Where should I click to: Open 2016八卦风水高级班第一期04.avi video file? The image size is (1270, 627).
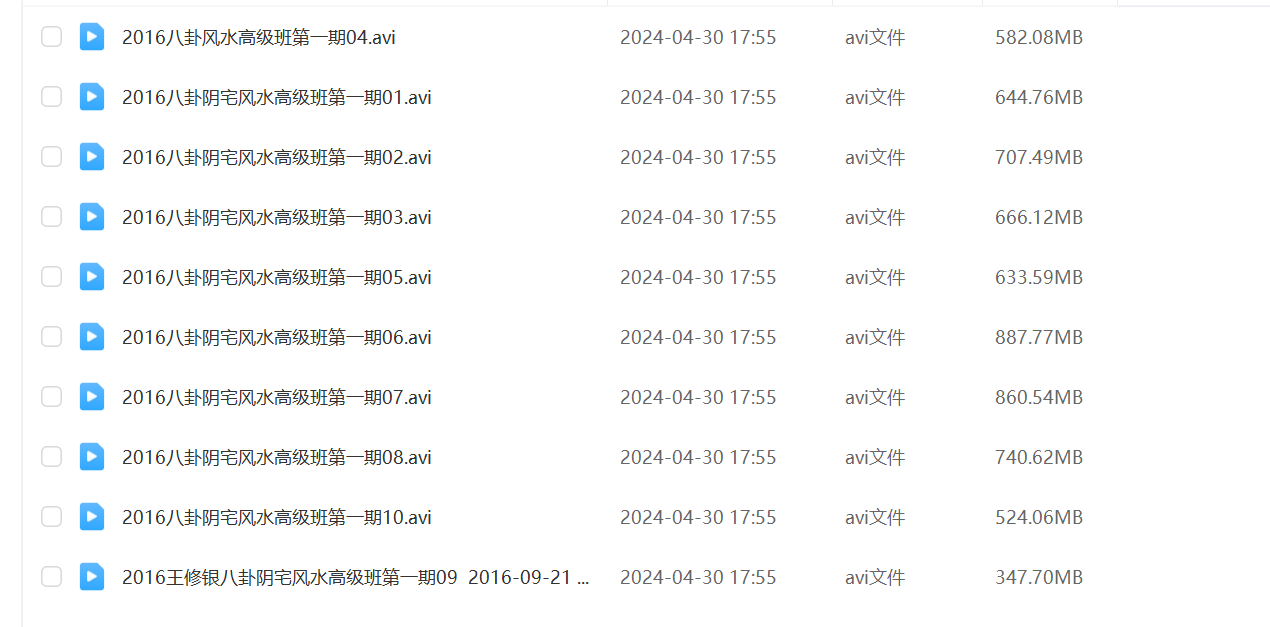258,38
